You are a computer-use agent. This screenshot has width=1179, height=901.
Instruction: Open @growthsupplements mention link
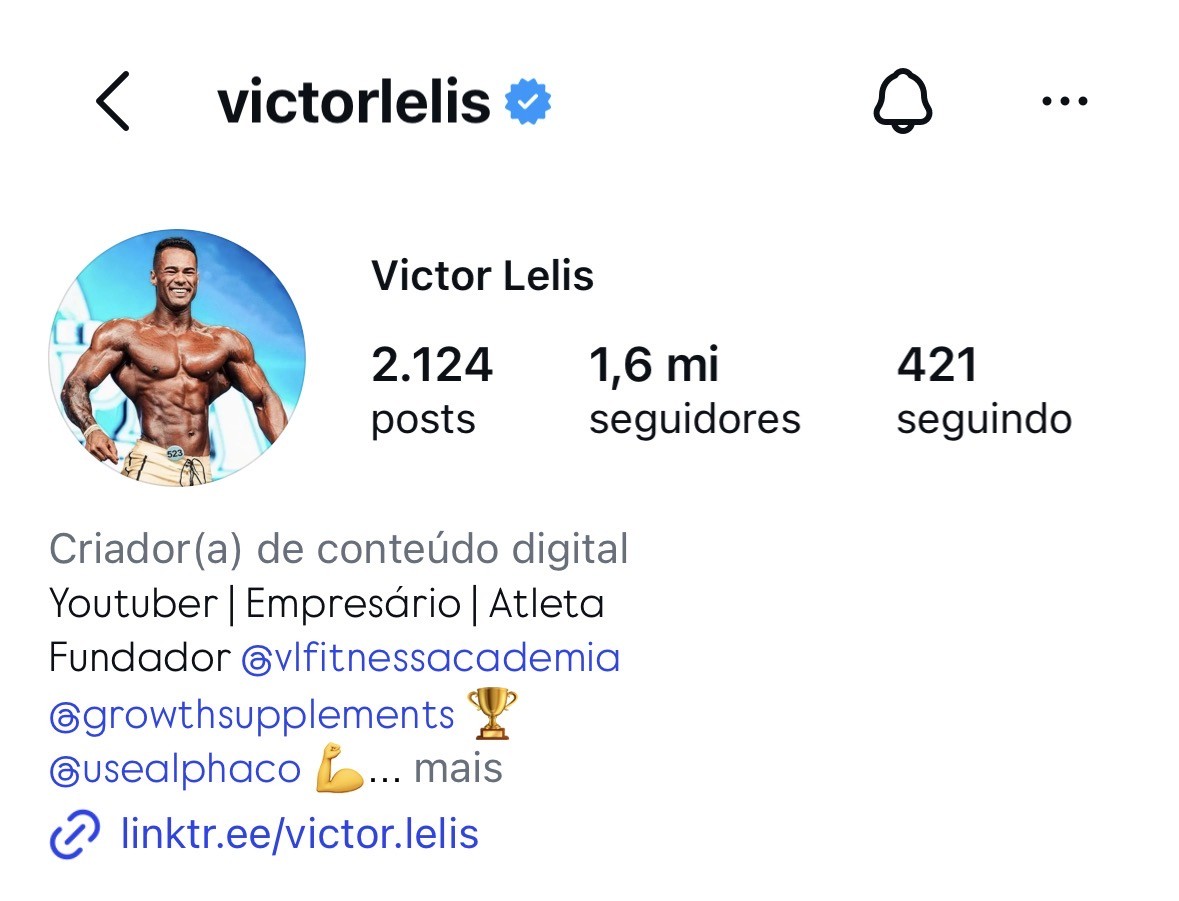coord(252,715)
